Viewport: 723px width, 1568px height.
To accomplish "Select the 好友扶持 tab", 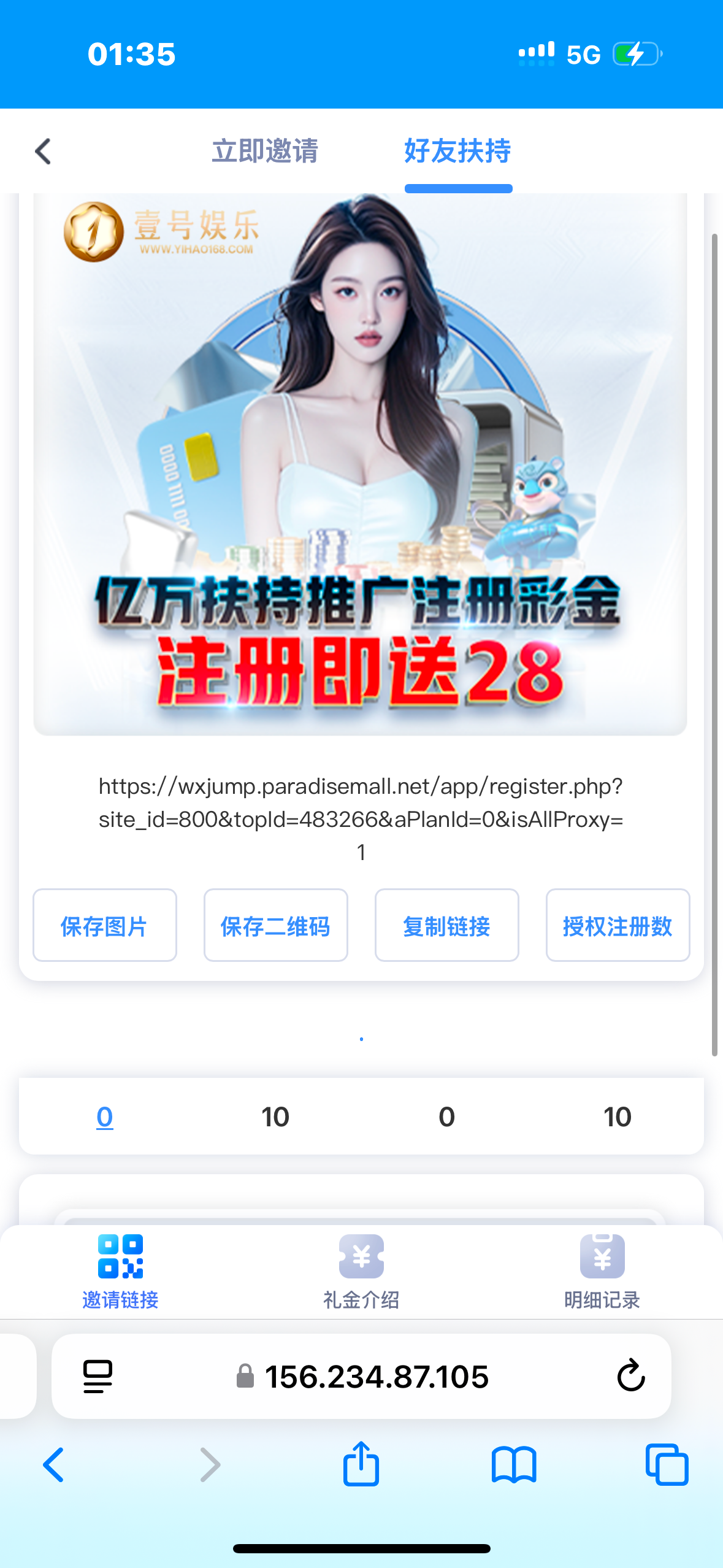I will tap(457, 151).
